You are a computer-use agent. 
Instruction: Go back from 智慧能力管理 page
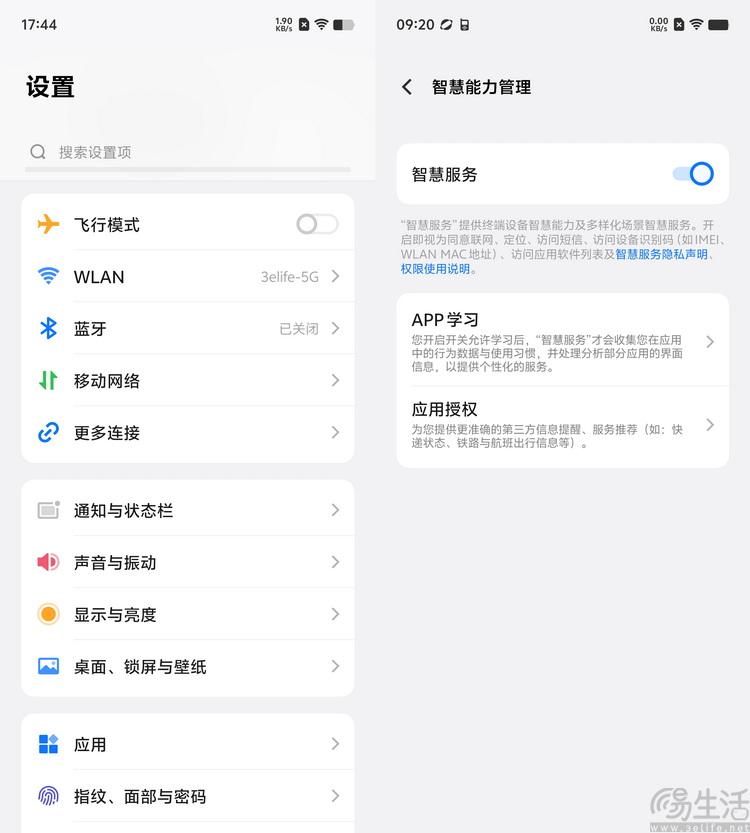406,87
